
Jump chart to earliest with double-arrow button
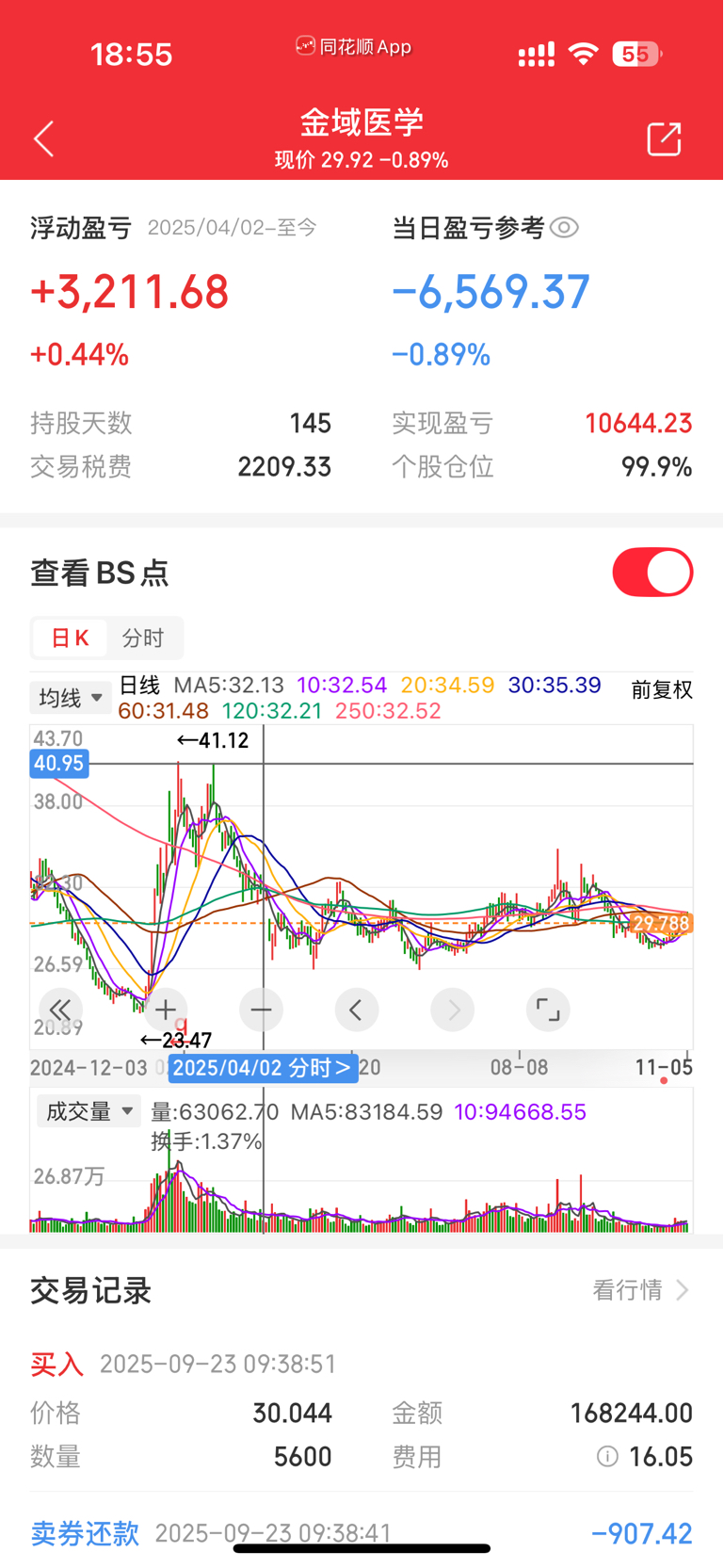click(x=60, y=1010)
